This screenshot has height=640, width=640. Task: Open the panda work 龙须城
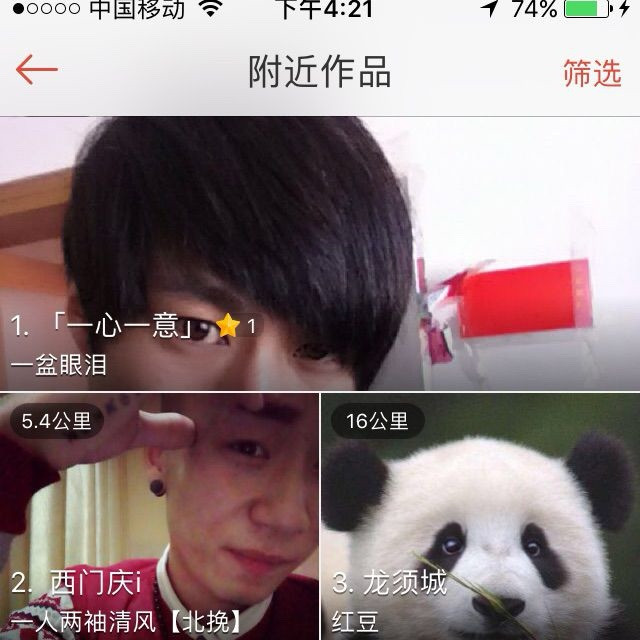(x=481, y=516)
